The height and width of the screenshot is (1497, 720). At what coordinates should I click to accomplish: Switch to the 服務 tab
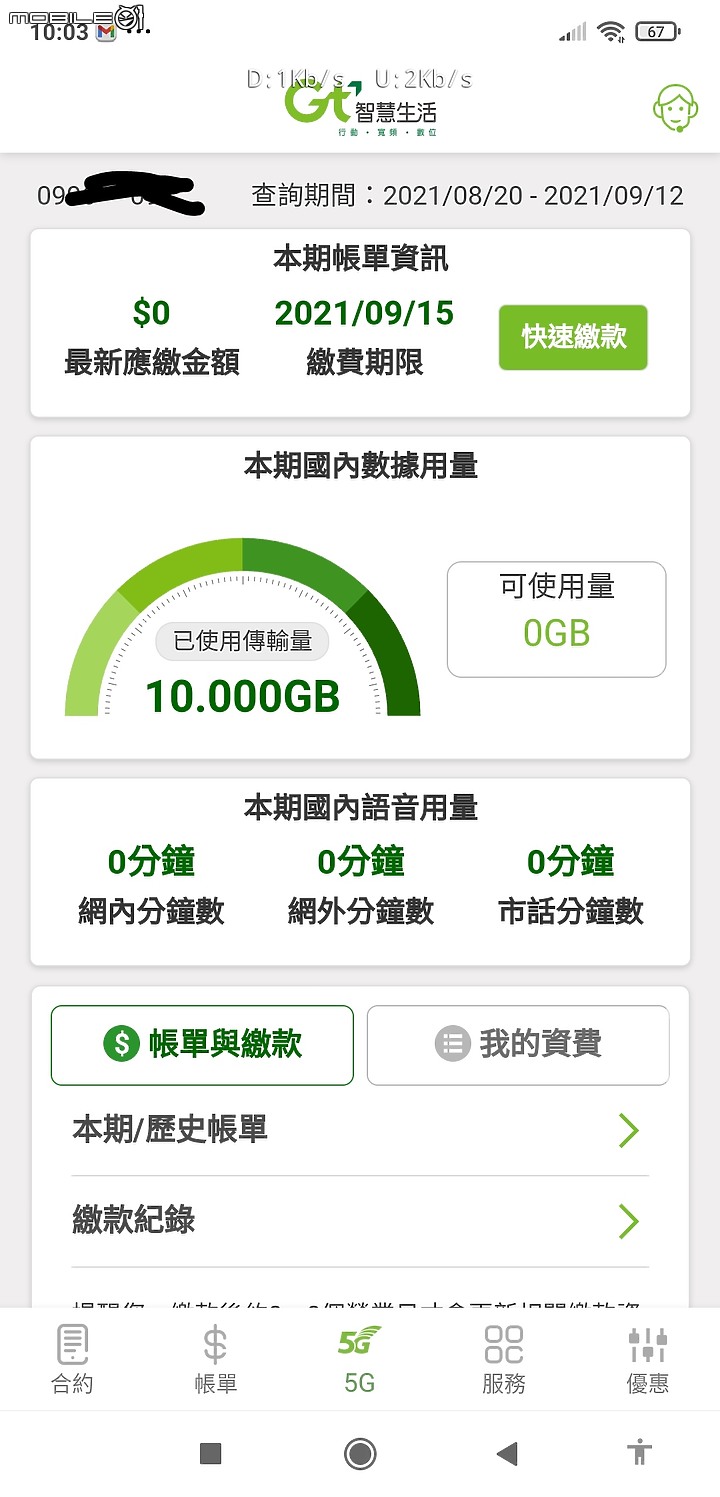(x=503, y=1359)
